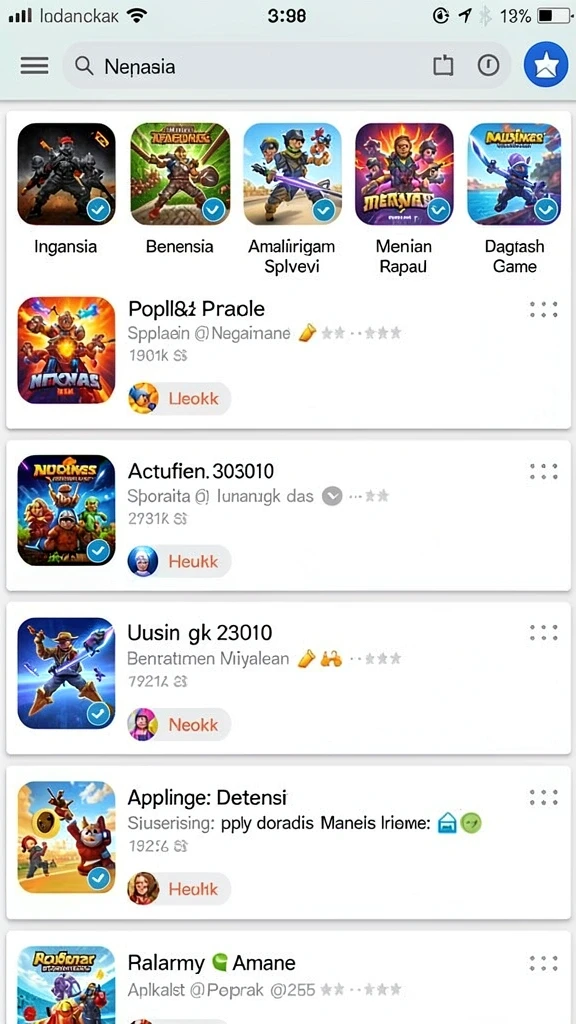Open the Ingansia app tile
The image size is (576, 1024).
(x=66, y=190)
